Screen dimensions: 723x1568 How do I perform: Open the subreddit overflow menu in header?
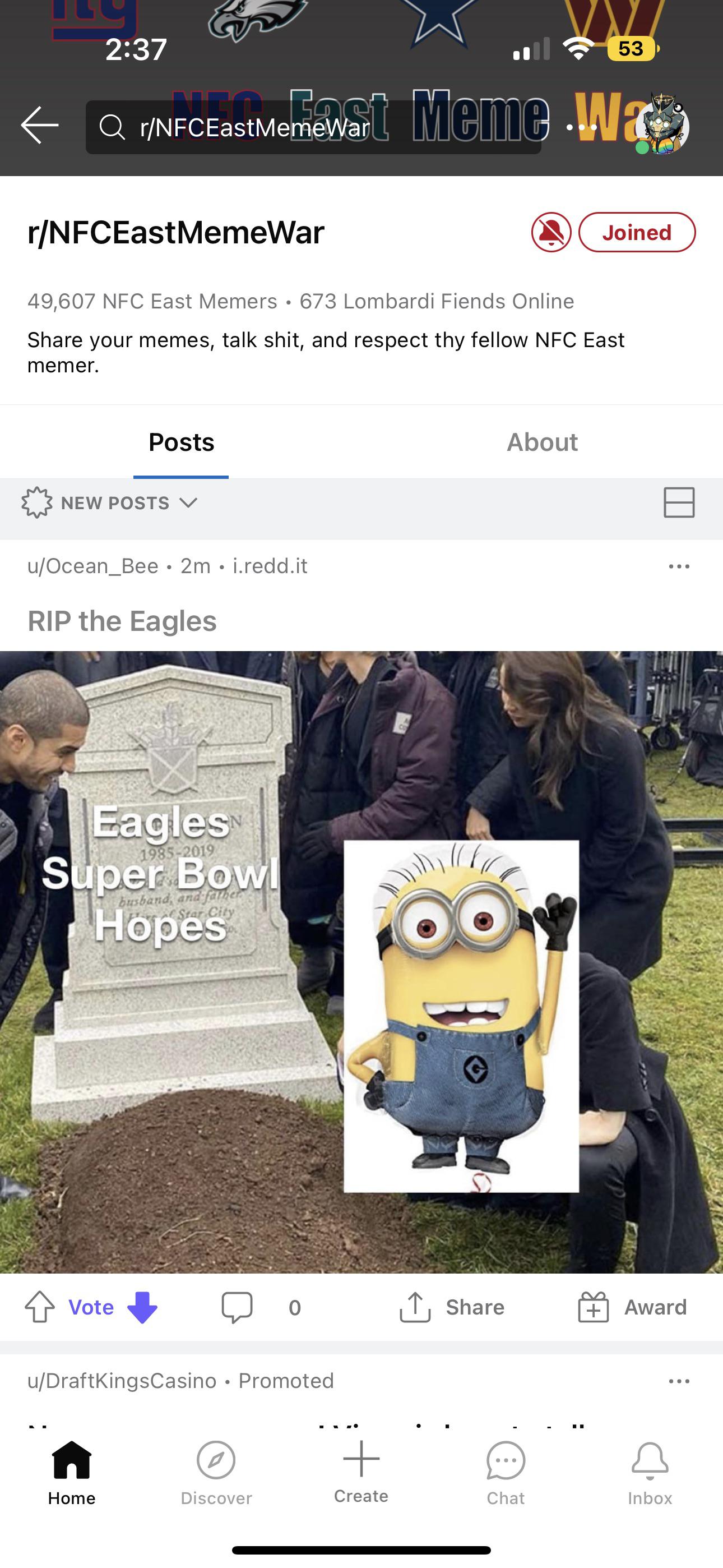[582, 127]
